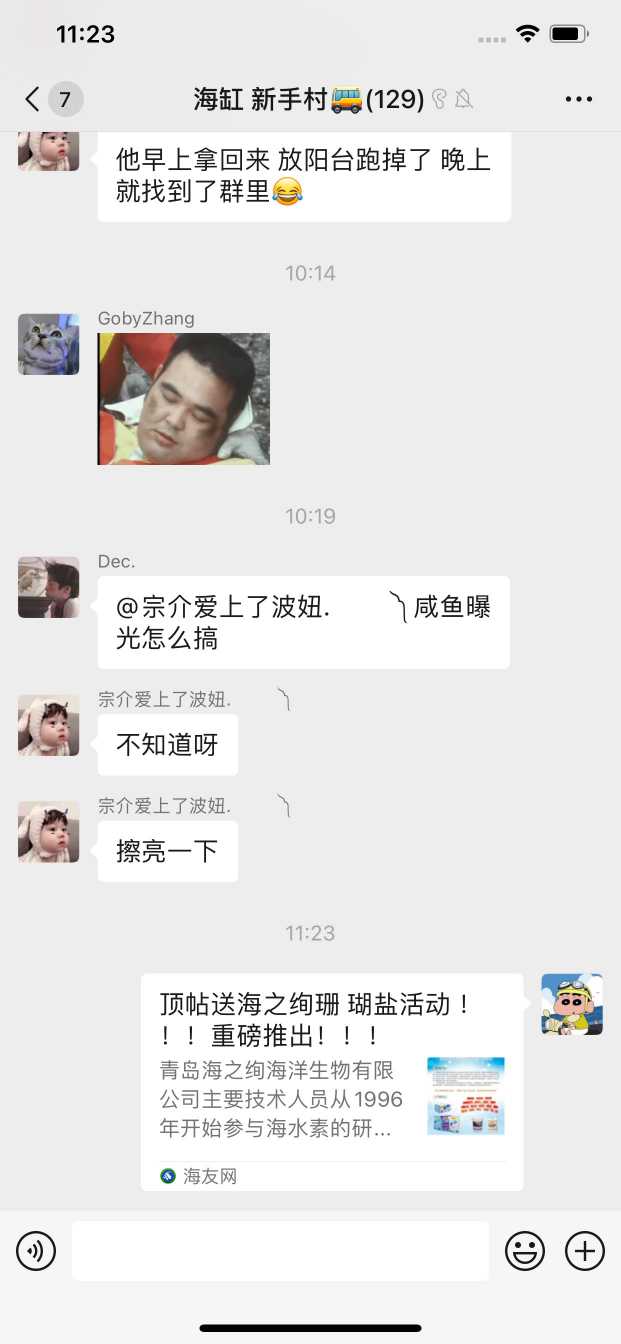Open Dec.'s avatar profile
Screen dimensions: 621x1344
point(48,587)
